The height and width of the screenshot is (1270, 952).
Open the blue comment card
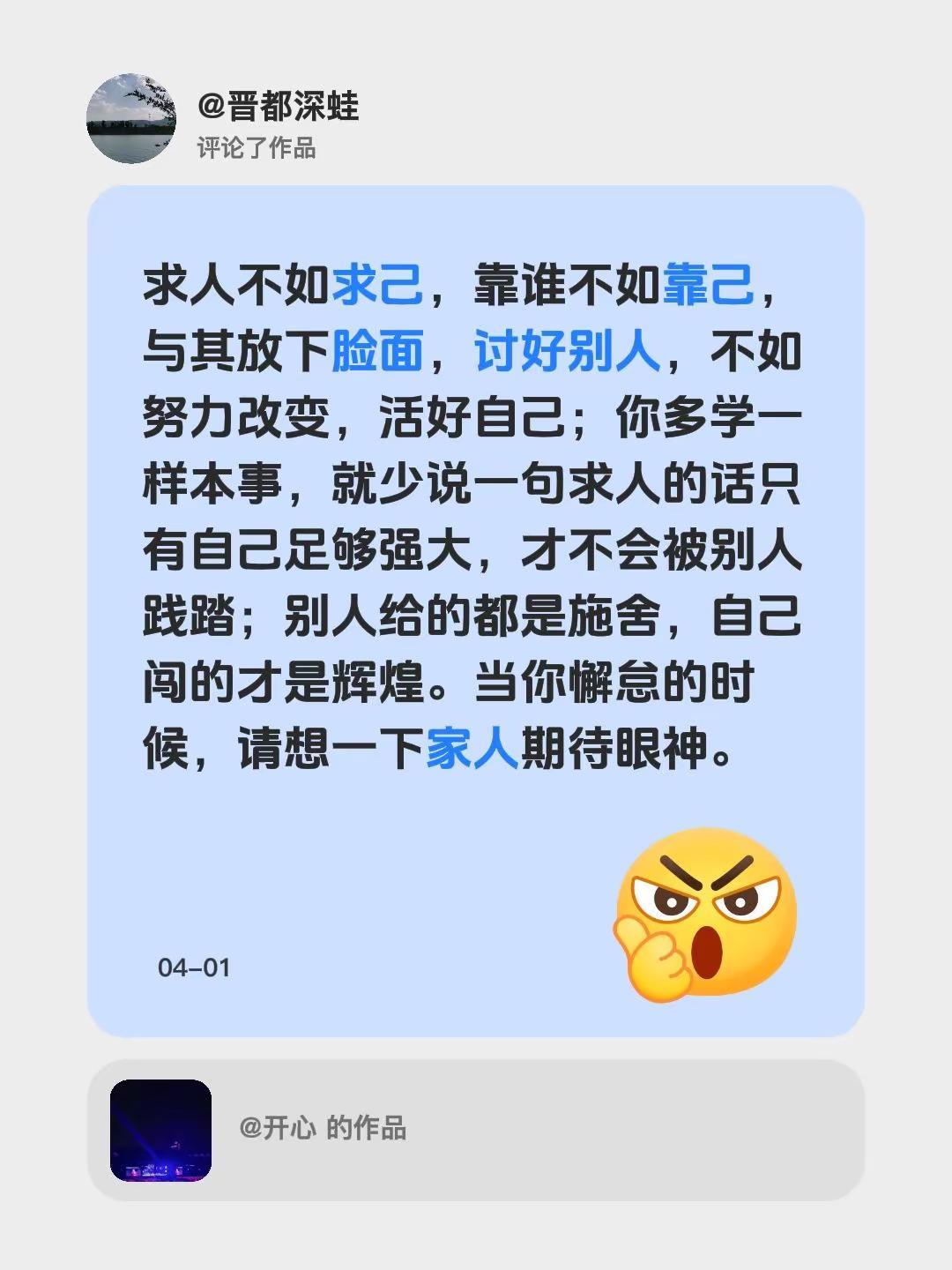click(x=476, y=609)
